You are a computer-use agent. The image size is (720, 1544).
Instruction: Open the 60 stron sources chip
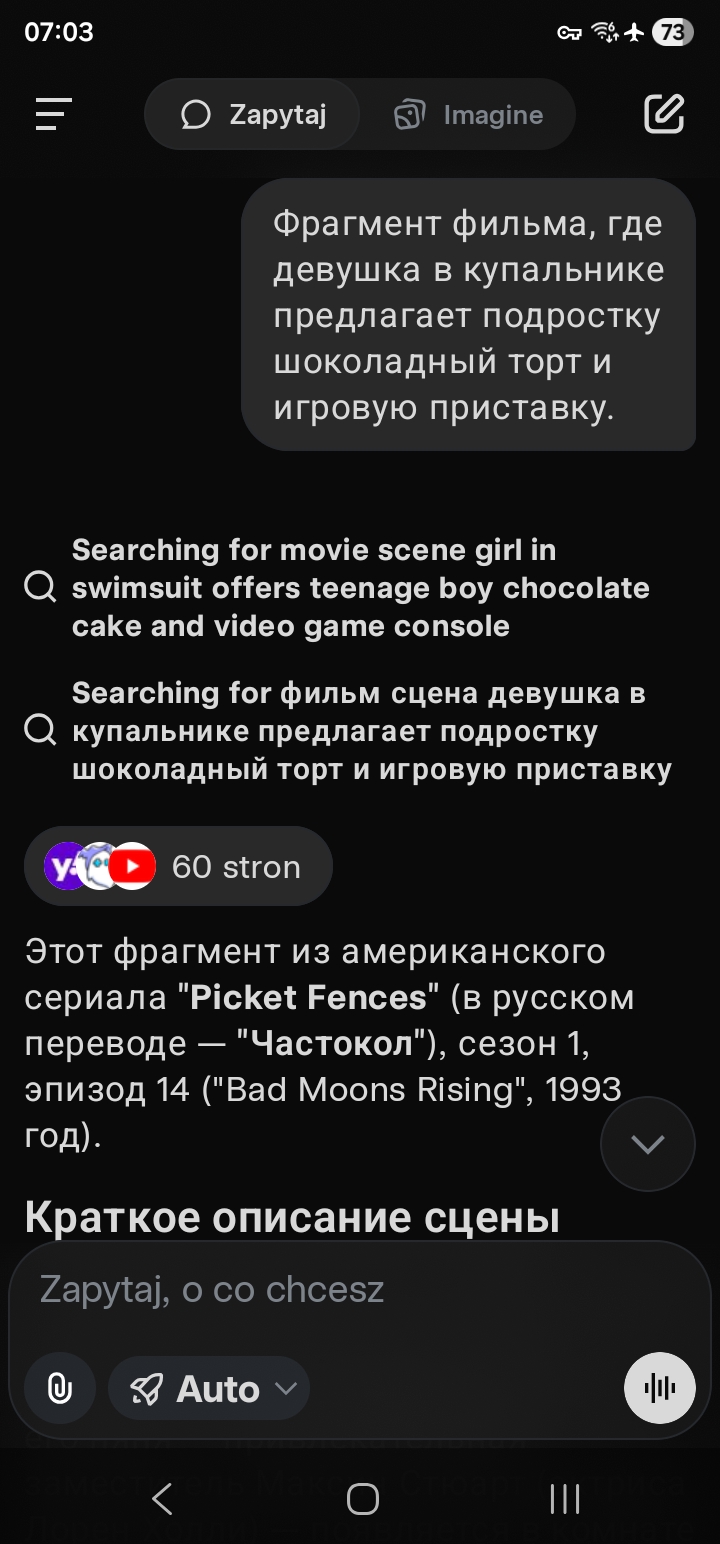click(x=178, y=866)
